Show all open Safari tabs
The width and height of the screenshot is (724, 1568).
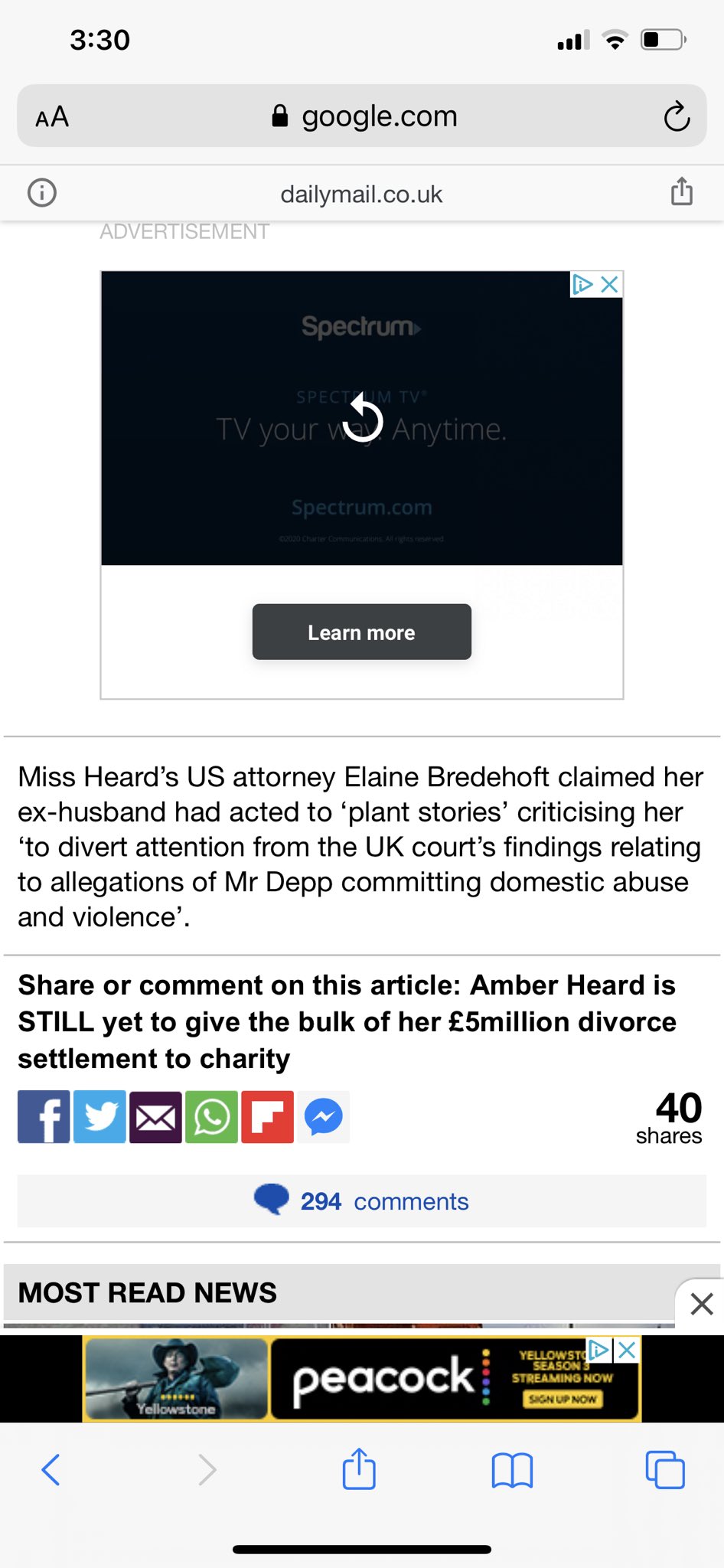tap(665, 1469)
